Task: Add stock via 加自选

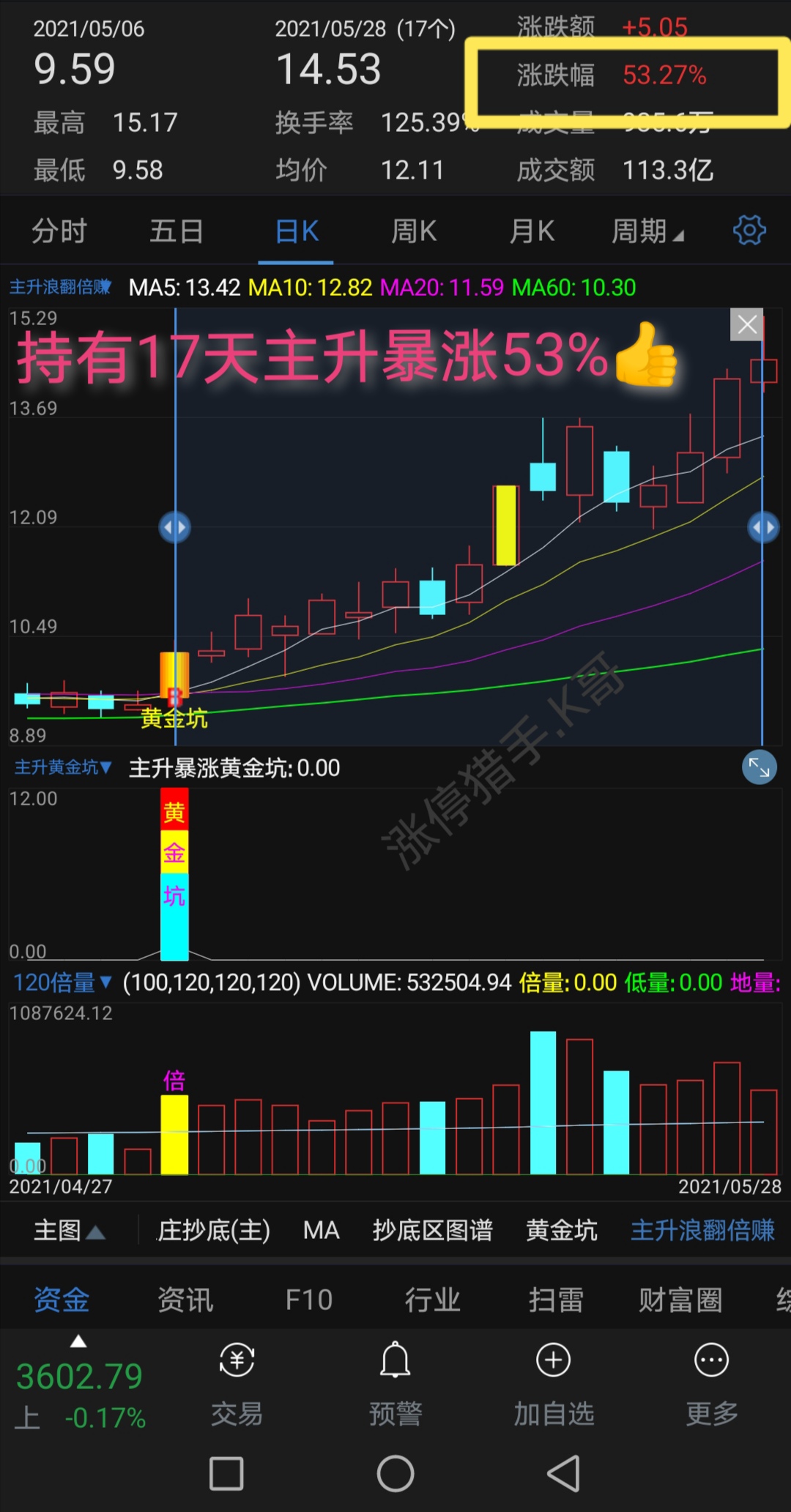Action: point(554,1384)
